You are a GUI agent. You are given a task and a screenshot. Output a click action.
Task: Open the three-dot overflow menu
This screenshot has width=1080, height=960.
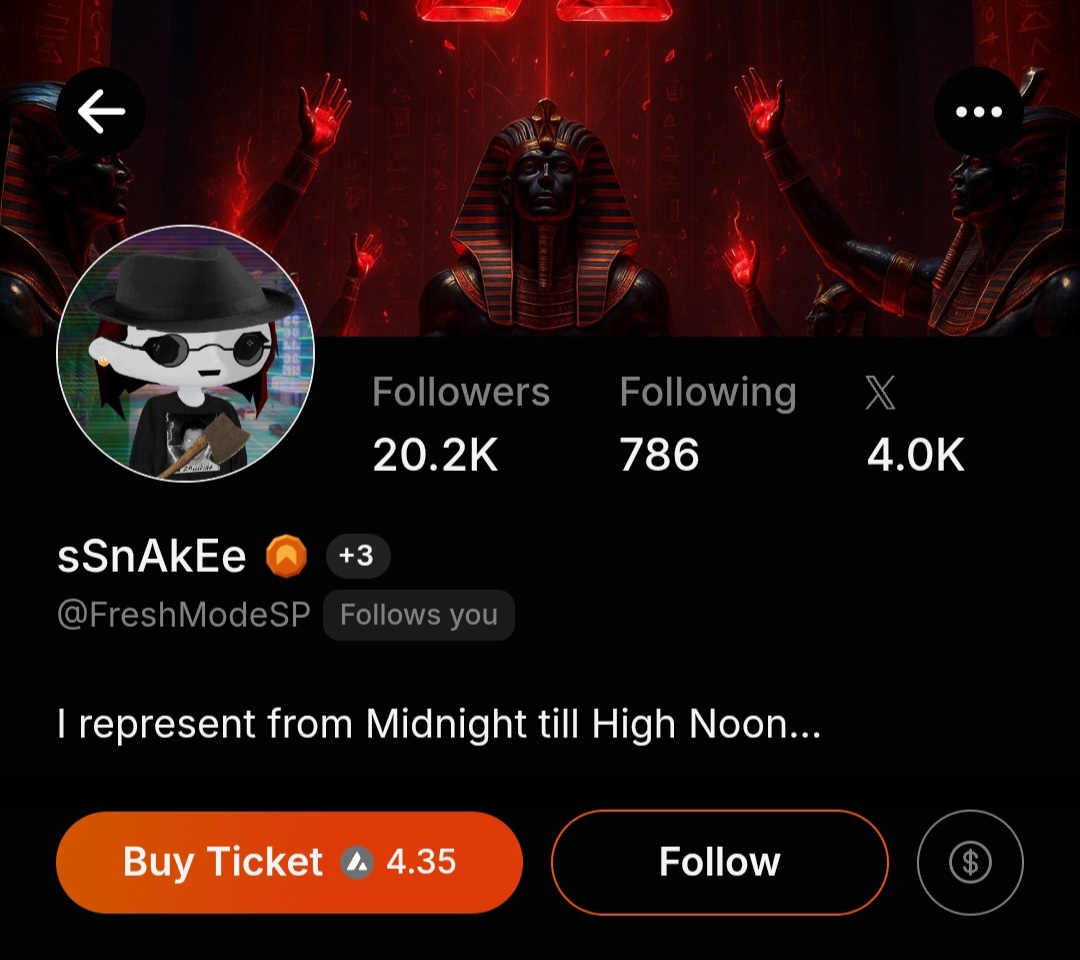coord(978,112)
